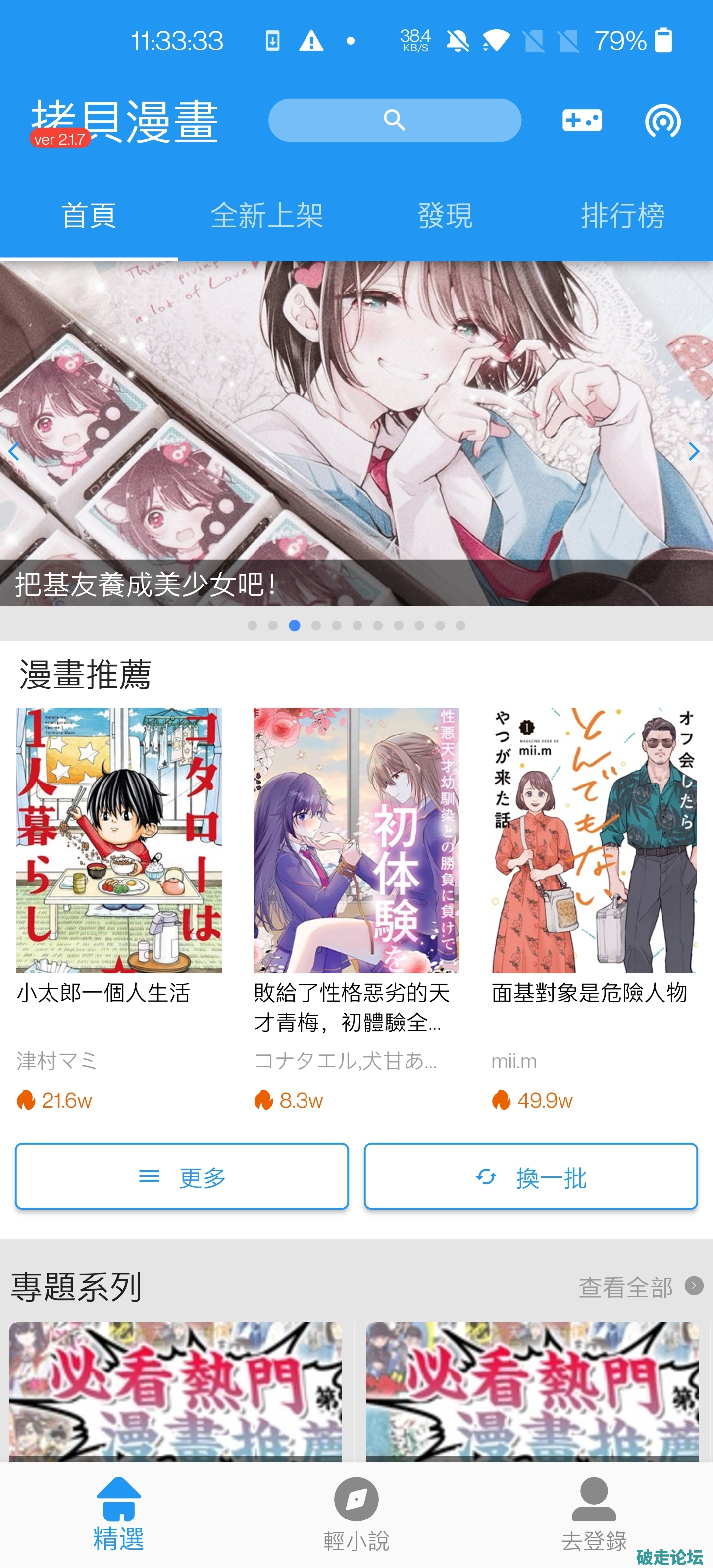This screenshot has height=1568, width=713.
Task: Select the game controller icon in header
Action: pyautogui.click(x=583, y=120)
